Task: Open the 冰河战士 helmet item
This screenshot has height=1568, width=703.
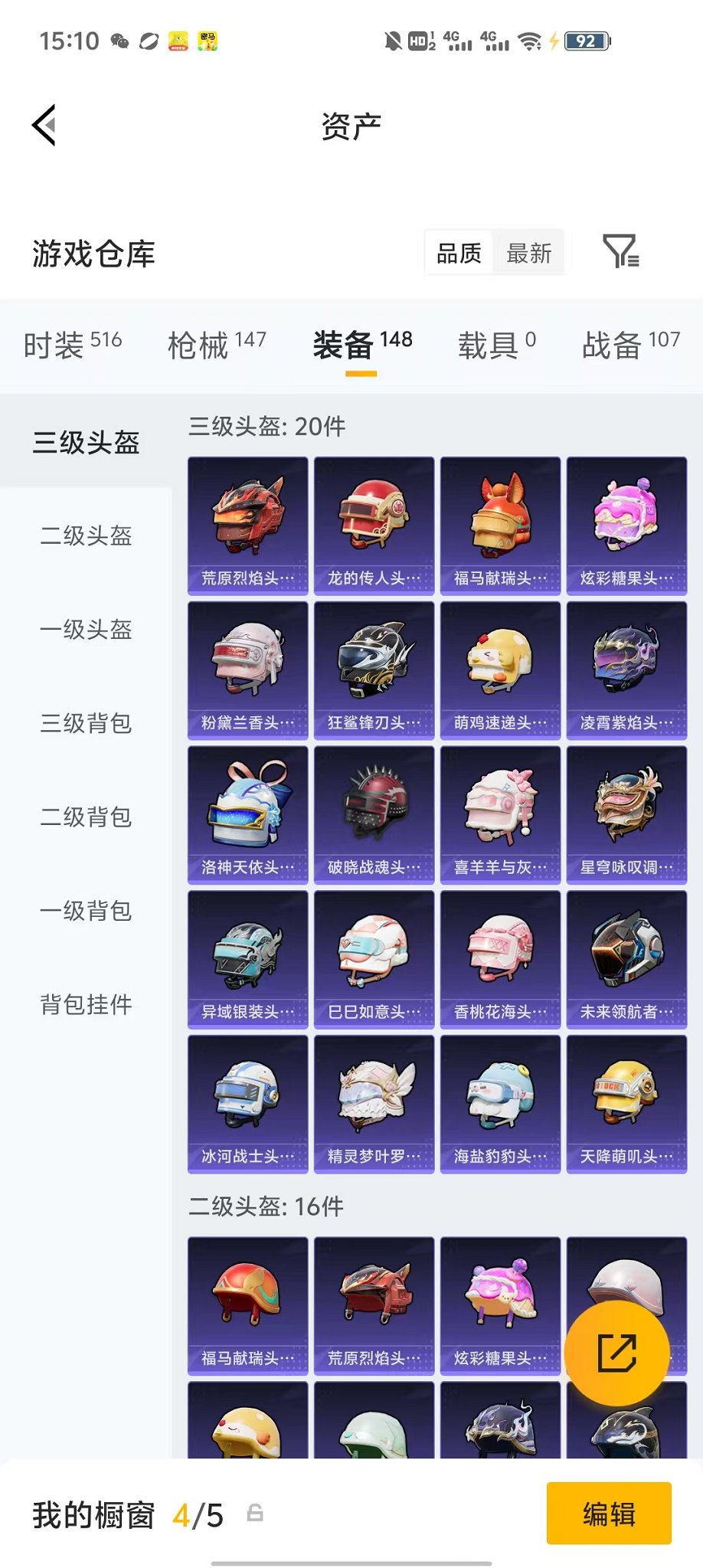Action: [247, 1103]
